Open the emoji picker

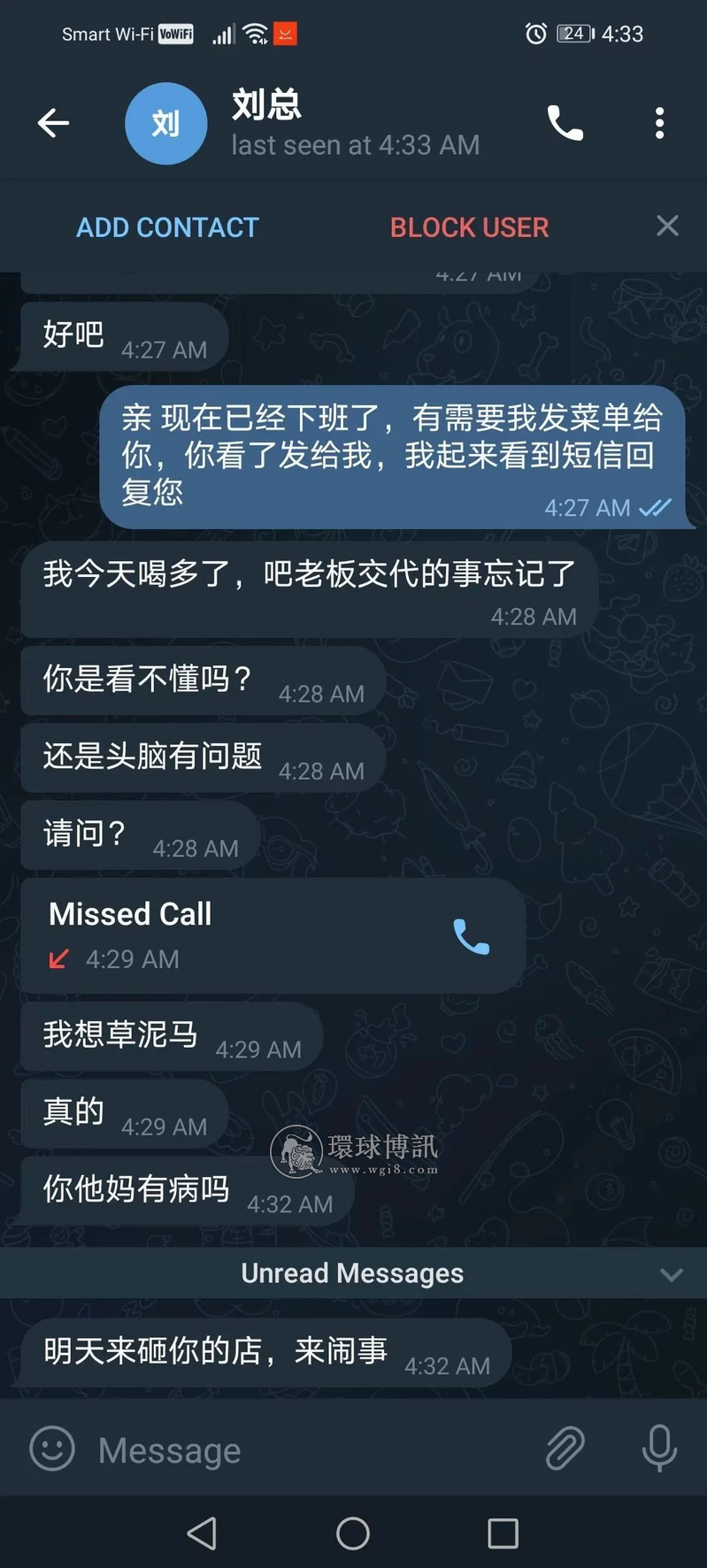tap(52, 1449)
